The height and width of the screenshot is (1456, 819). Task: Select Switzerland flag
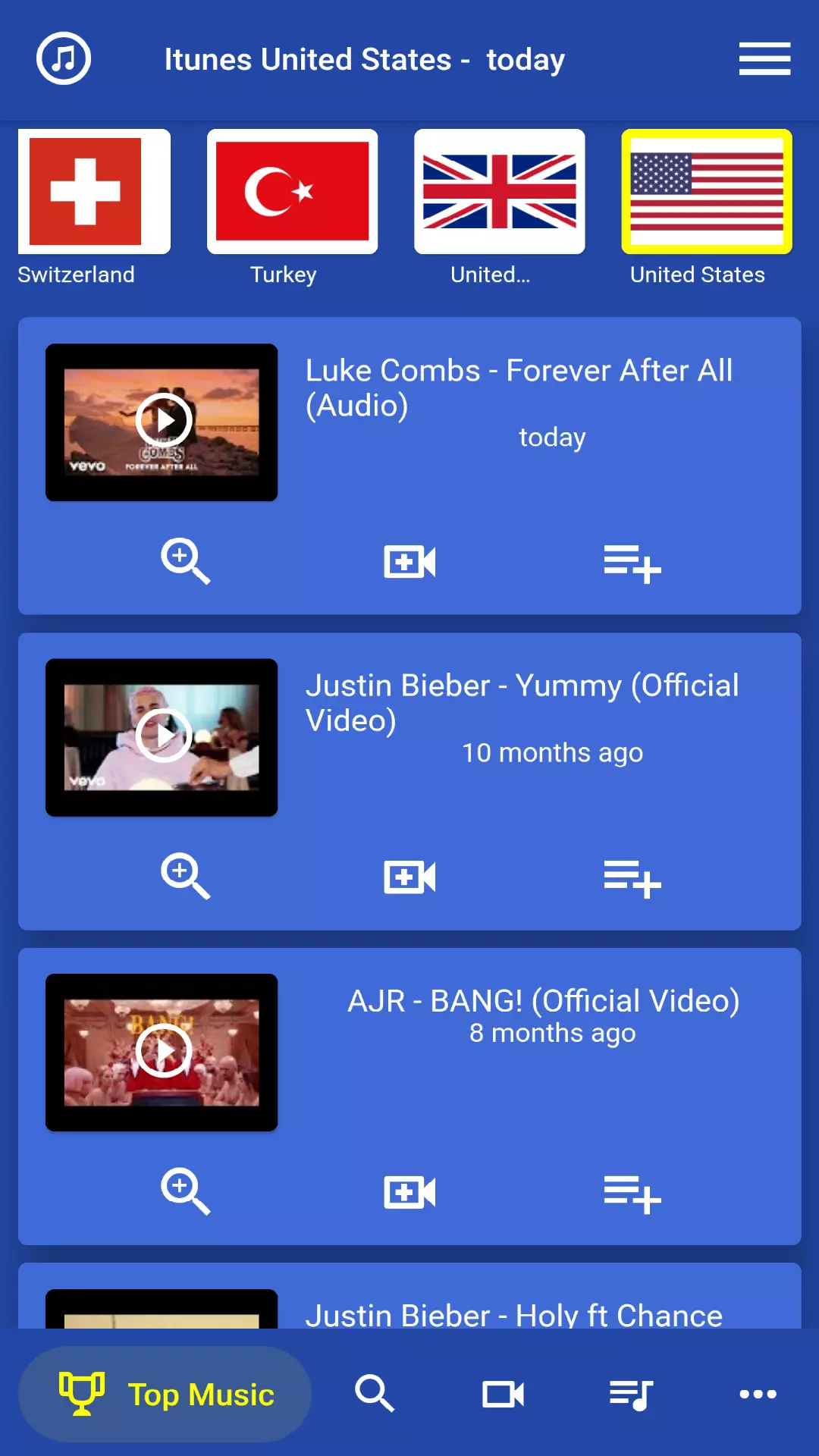[x=94, y=192]
